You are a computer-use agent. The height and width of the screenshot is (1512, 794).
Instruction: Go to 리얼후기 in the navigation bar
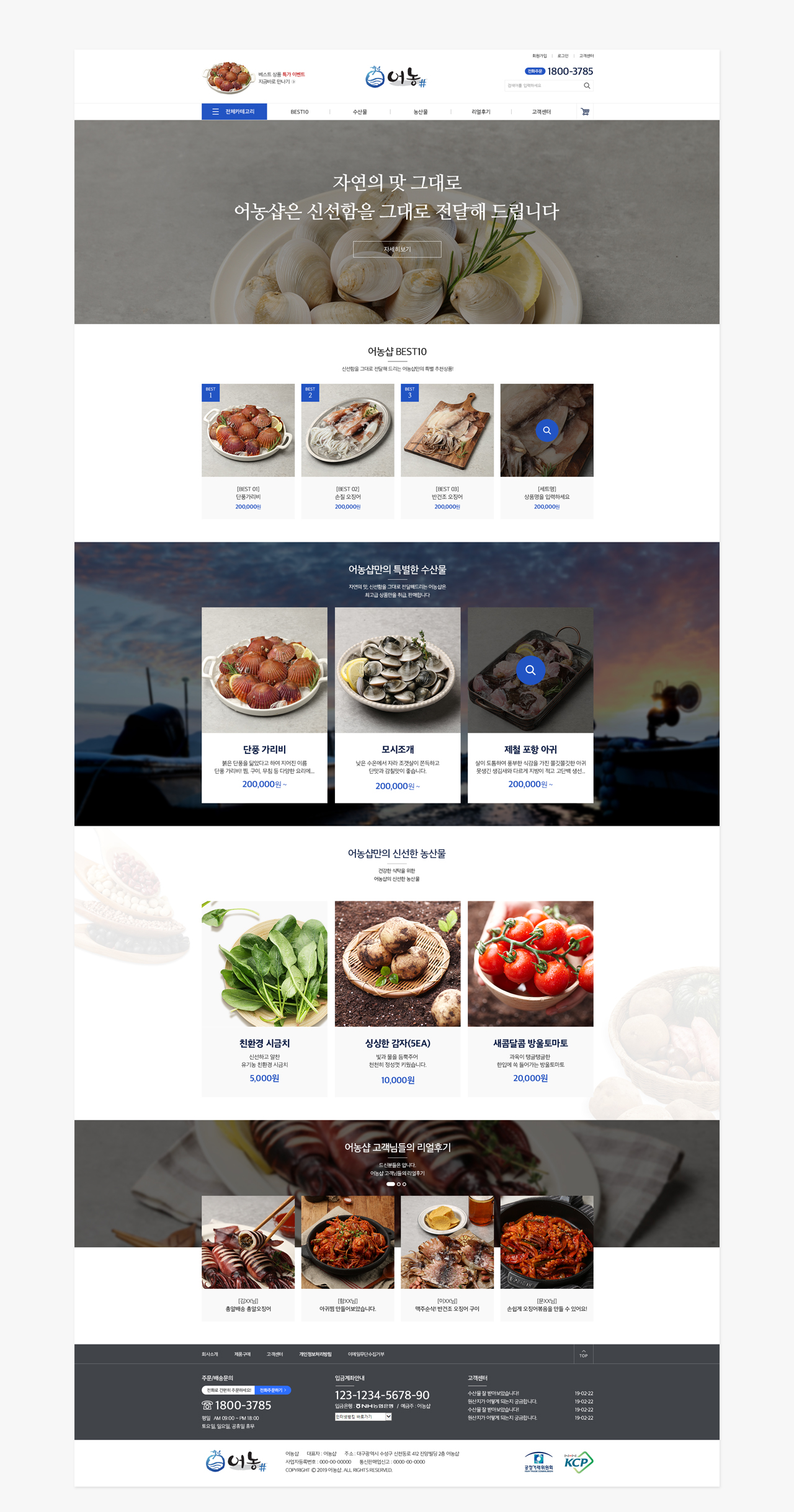click(481, 112)
